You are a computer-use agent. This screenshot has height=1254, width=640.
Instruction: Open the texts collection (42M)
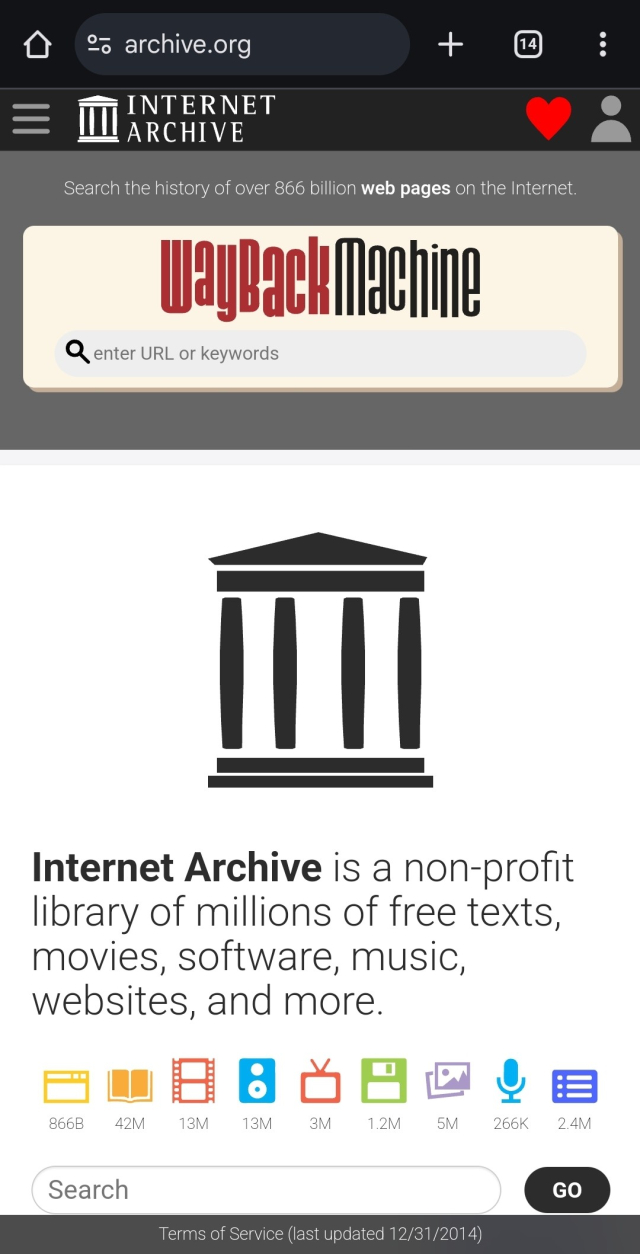coord(130,1086)
